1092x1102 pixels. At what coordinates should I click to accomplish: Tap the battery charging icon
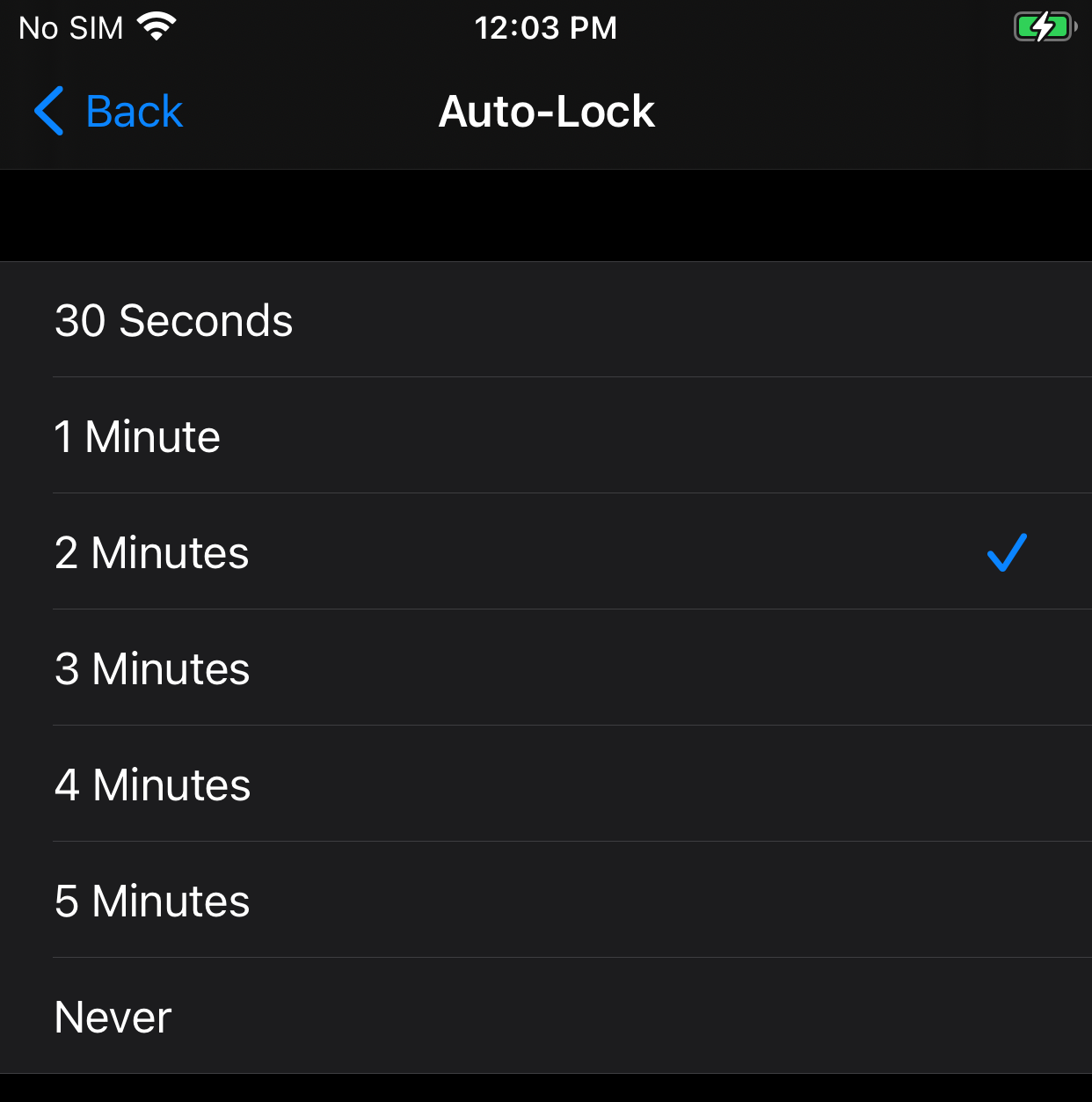pos(1045,26)
